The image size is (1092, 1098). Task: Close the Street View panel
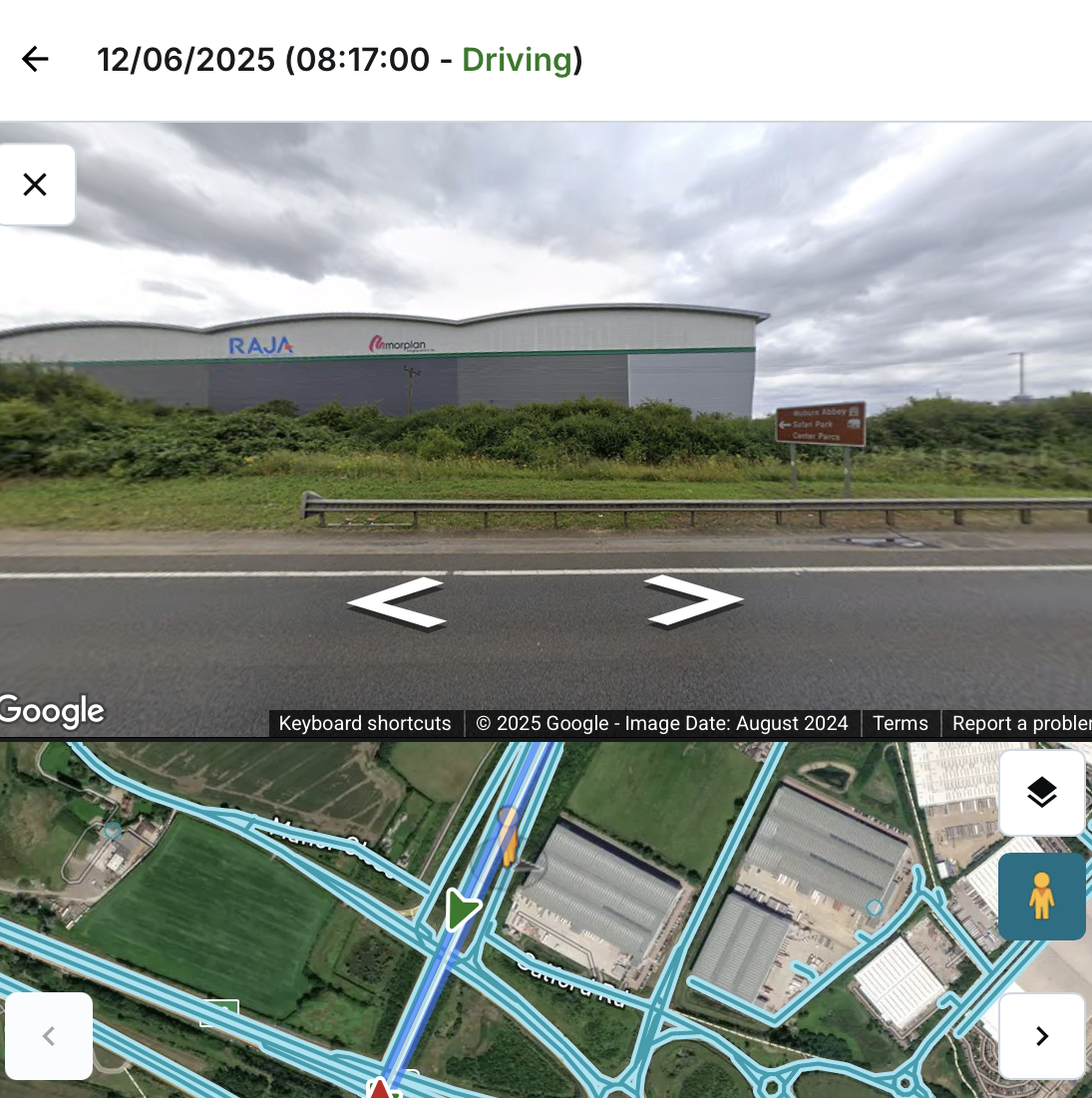coord(36,184)
